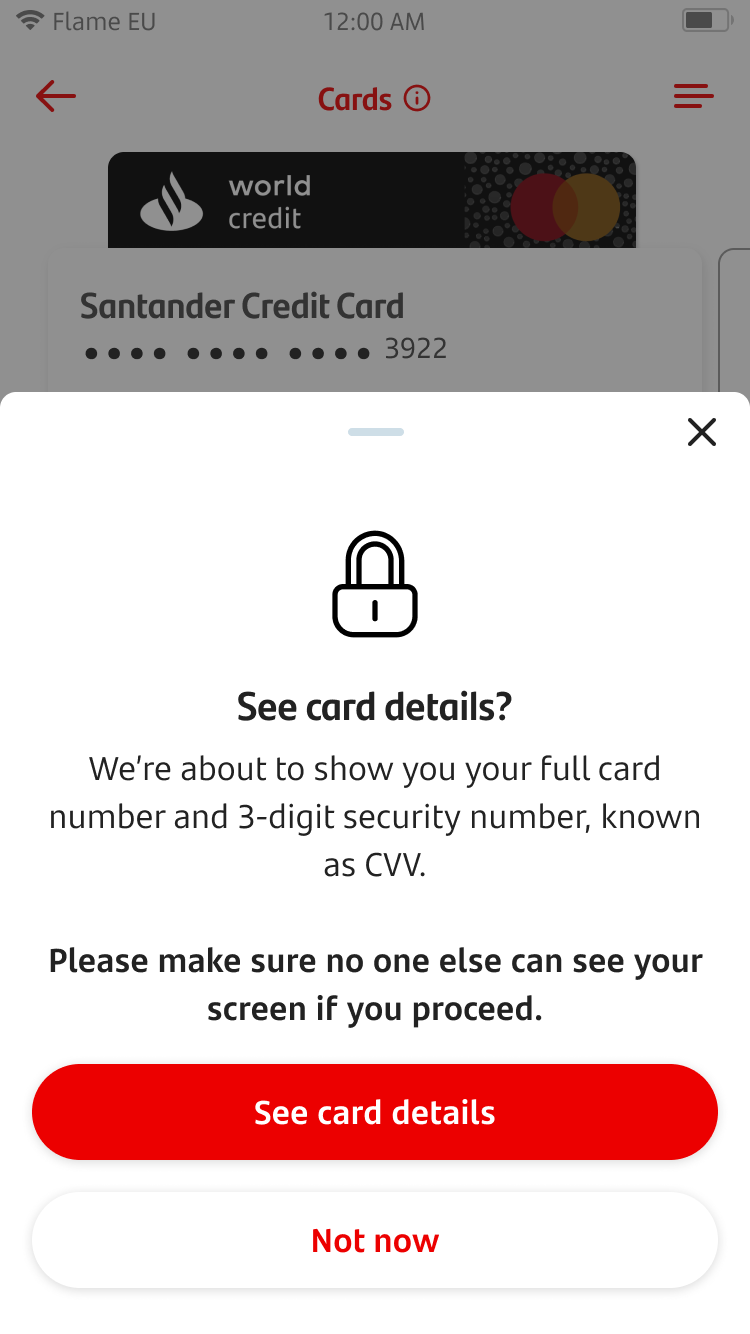Dismiss the dialog with the X
Viewport: 750px width, 1334px height.
pos(701,432)
